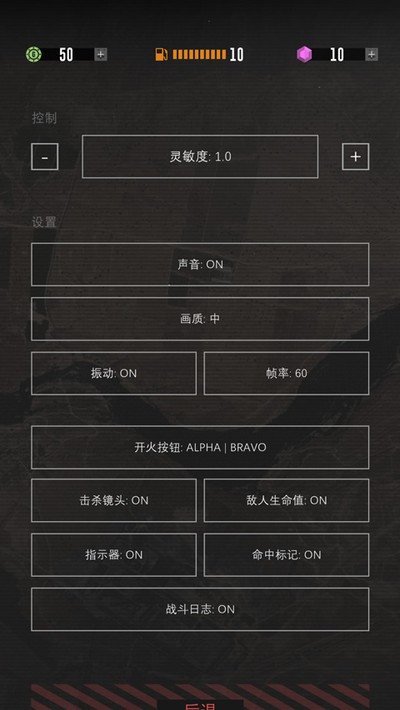Viewport: 400px width, 710px height.
Task: Switch the 开火按钮 fire button layout
Action: (200, 447)
